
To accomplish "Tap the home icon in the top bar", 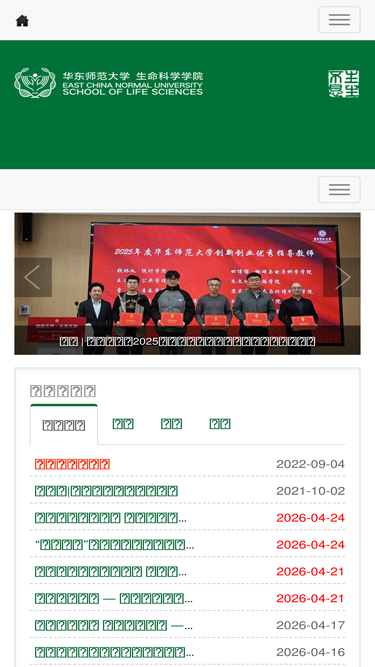I will 22,20.
